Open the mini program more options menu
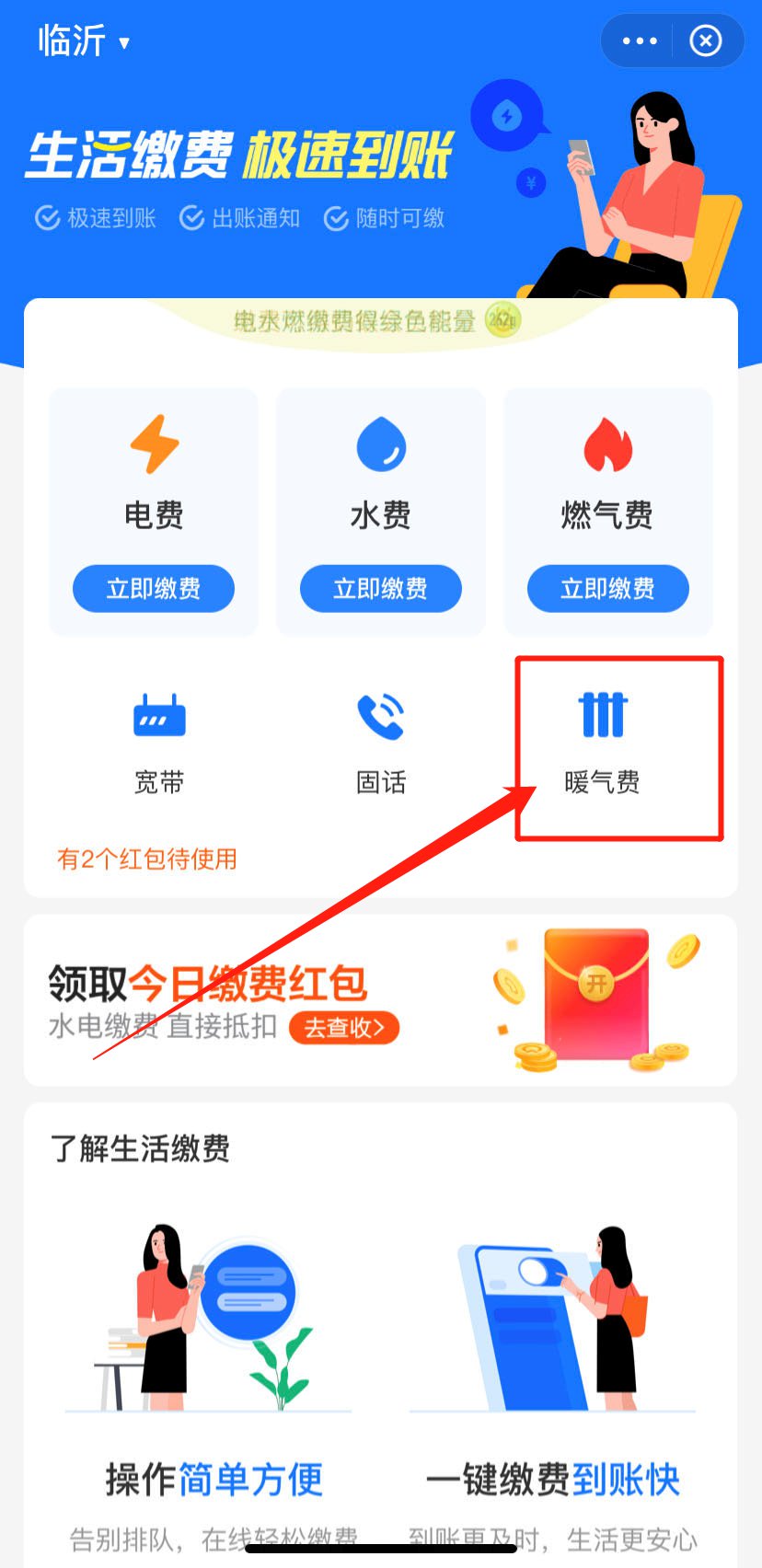The width and height of the screenshot is (762, 1568). (x=640, y=41)
